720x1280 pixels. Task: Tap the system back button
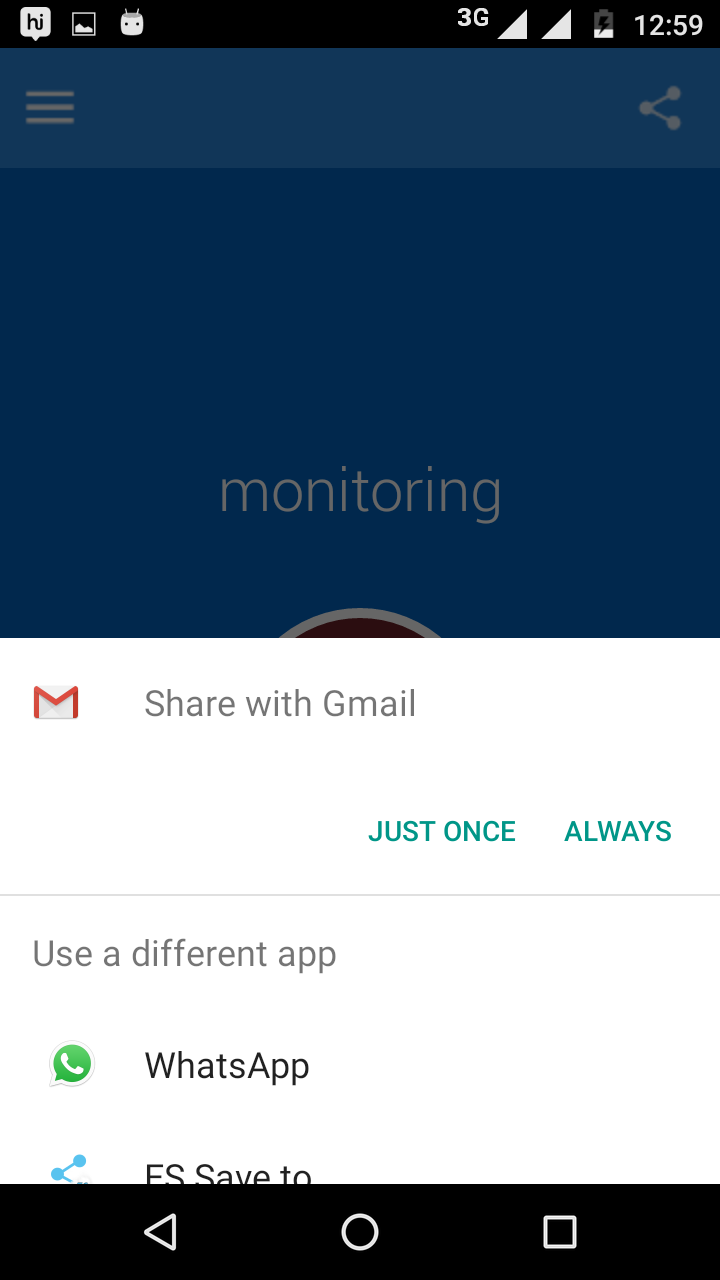click(160, 1232)
